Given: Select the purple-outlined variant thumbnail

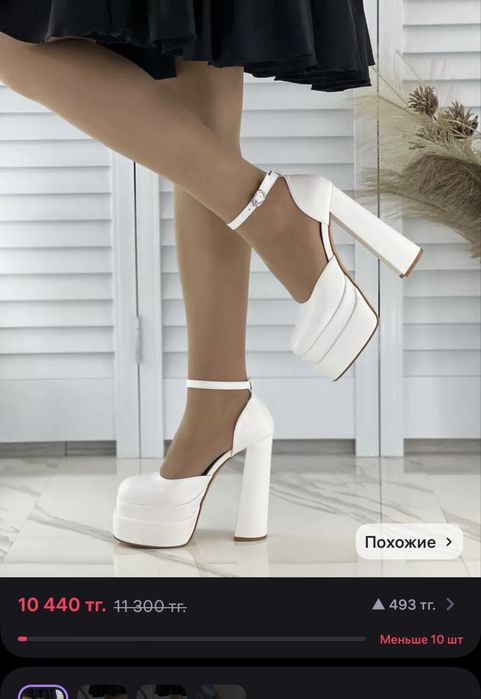Looking at the screenshot, I should pos(43,692).
